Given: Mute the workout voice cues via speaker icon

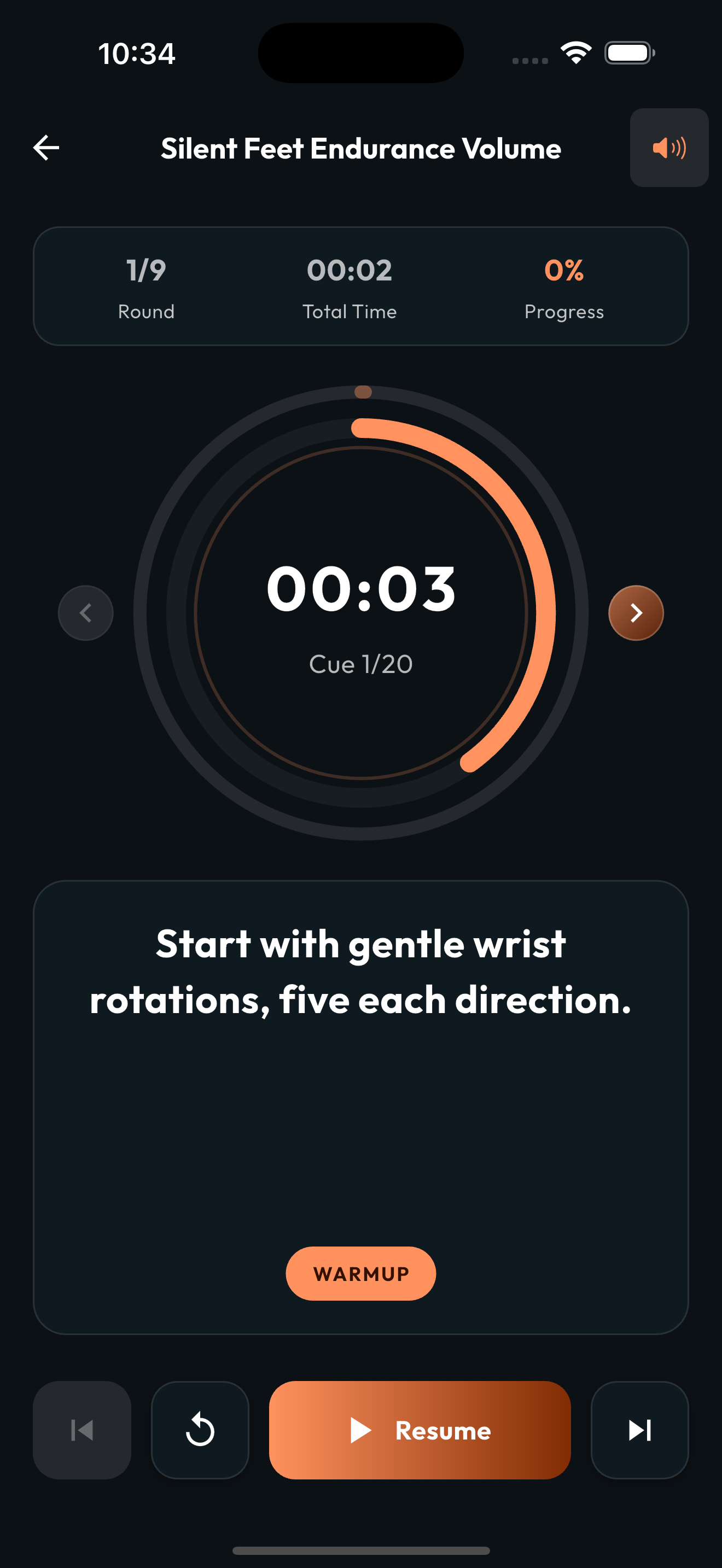Looking at the screenshot, I should [x=668, y=147].
